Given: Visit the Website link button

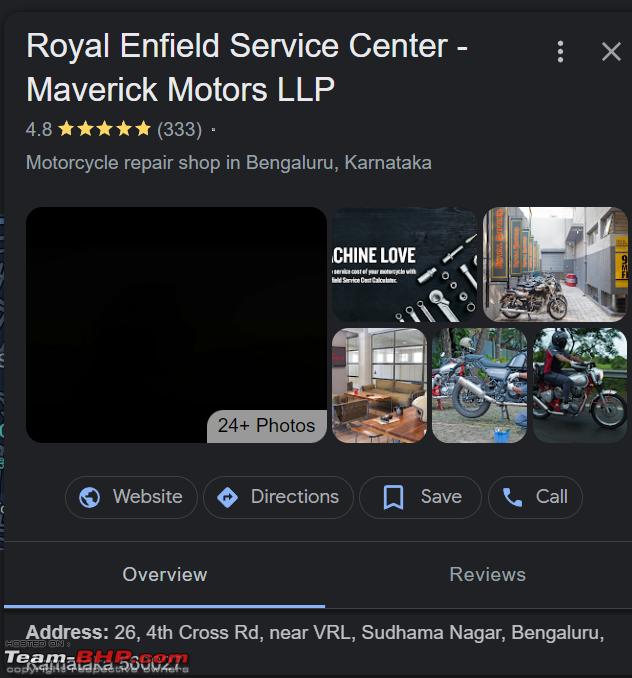Looking at the screenshot, I should [131, 497].
